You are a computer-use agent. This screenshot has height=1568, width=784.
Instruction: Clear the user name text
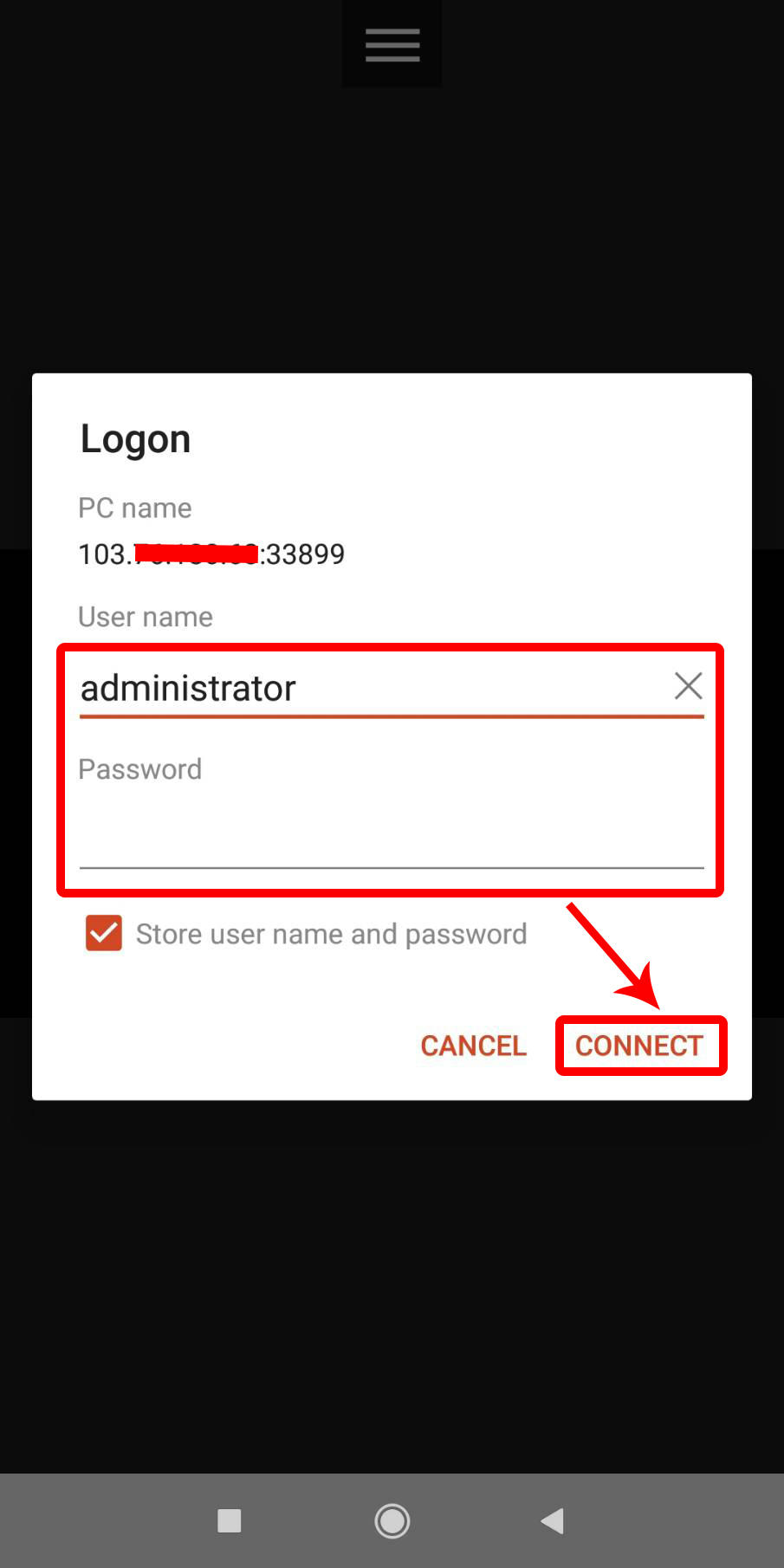pyautogui.click(x=688, y=686)
